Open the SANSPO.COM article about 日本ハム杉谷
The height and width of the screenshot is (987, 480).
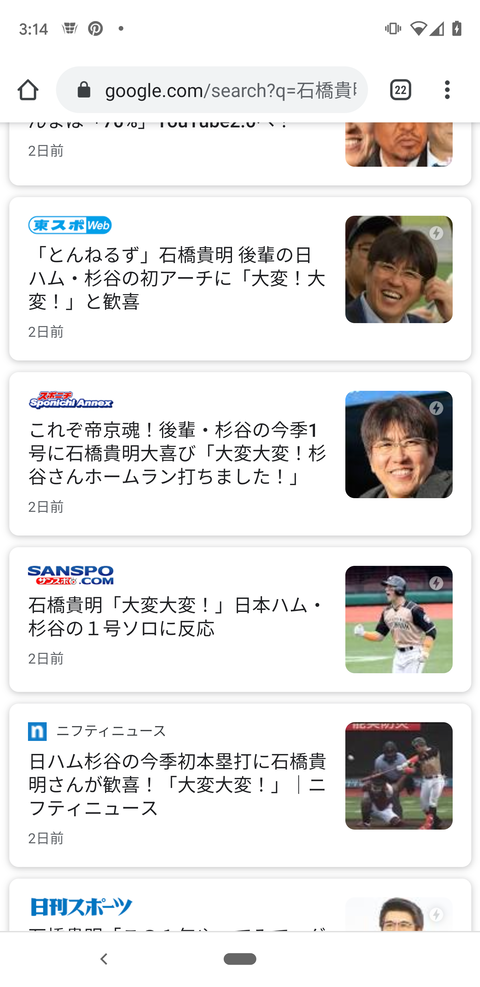point(240,619)
